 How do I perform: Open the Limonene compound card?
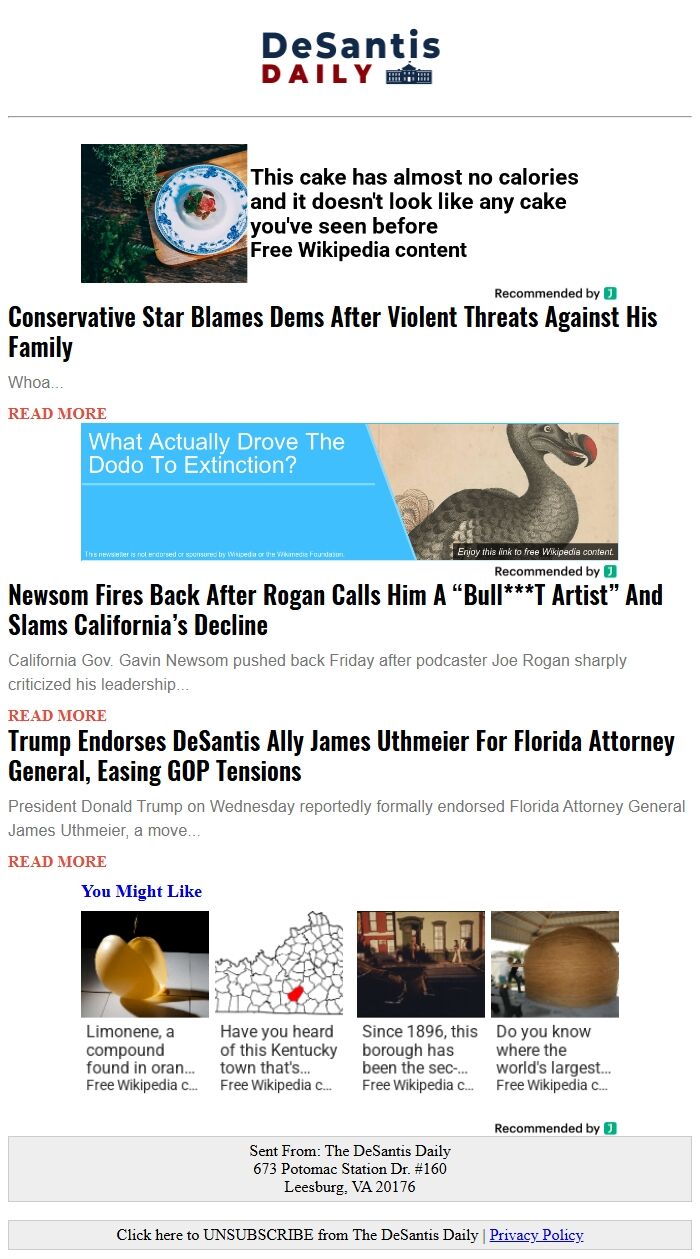pyautogui.click(x=145, y=1002)
